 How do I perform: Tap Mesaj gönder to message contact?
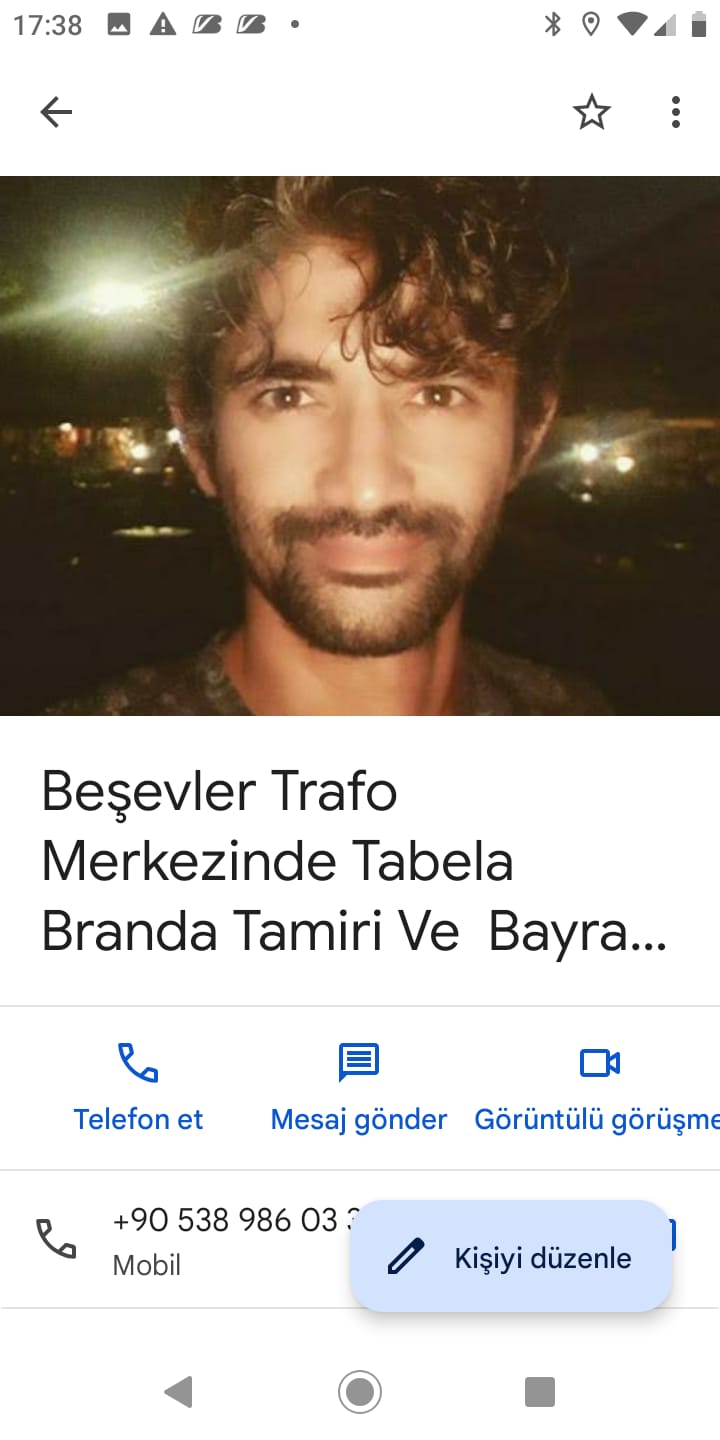click(x=359, y=1087)
